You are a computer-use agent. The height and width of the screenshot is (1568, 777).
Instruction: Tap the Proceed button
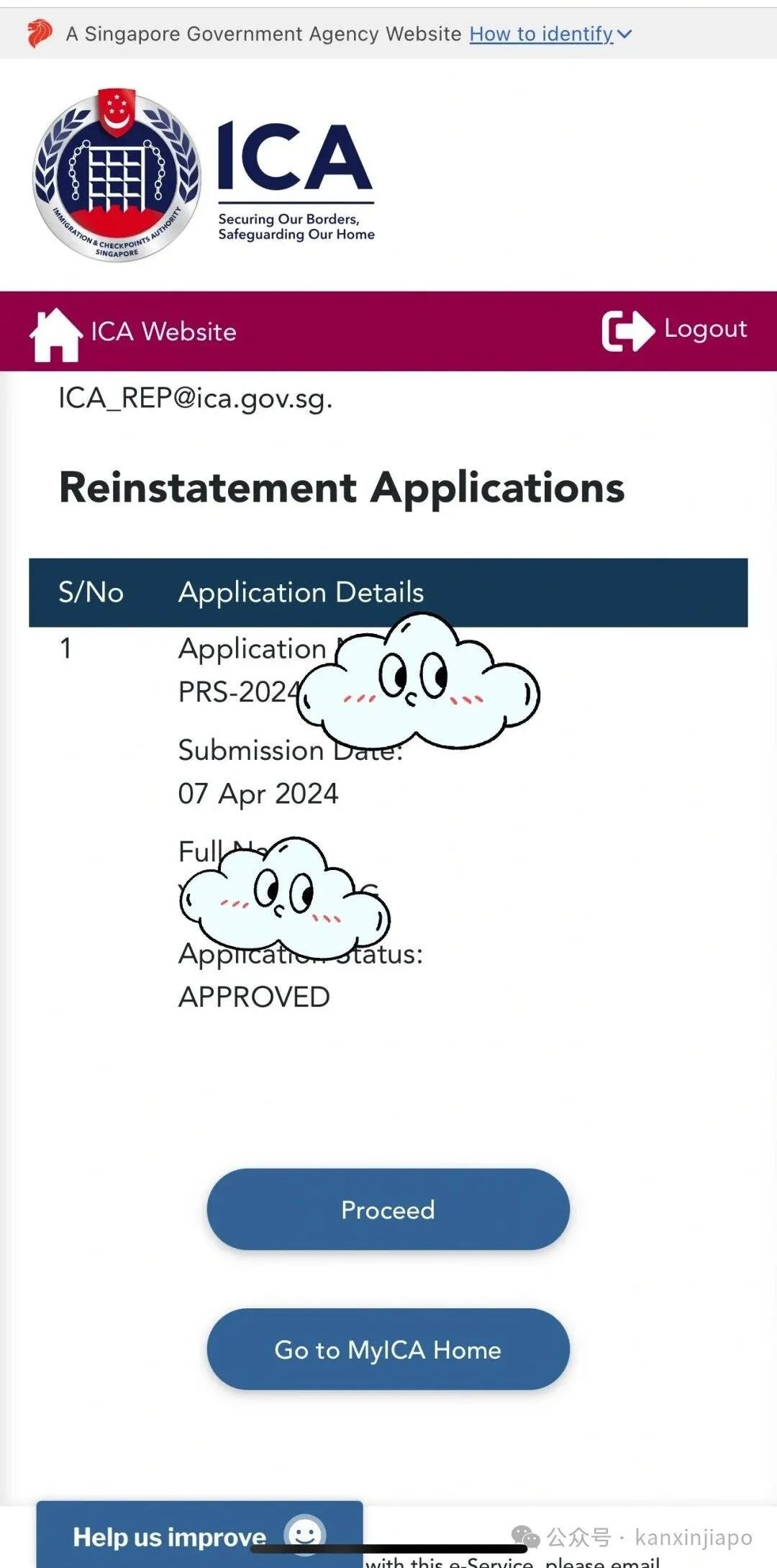(388, 1209)
